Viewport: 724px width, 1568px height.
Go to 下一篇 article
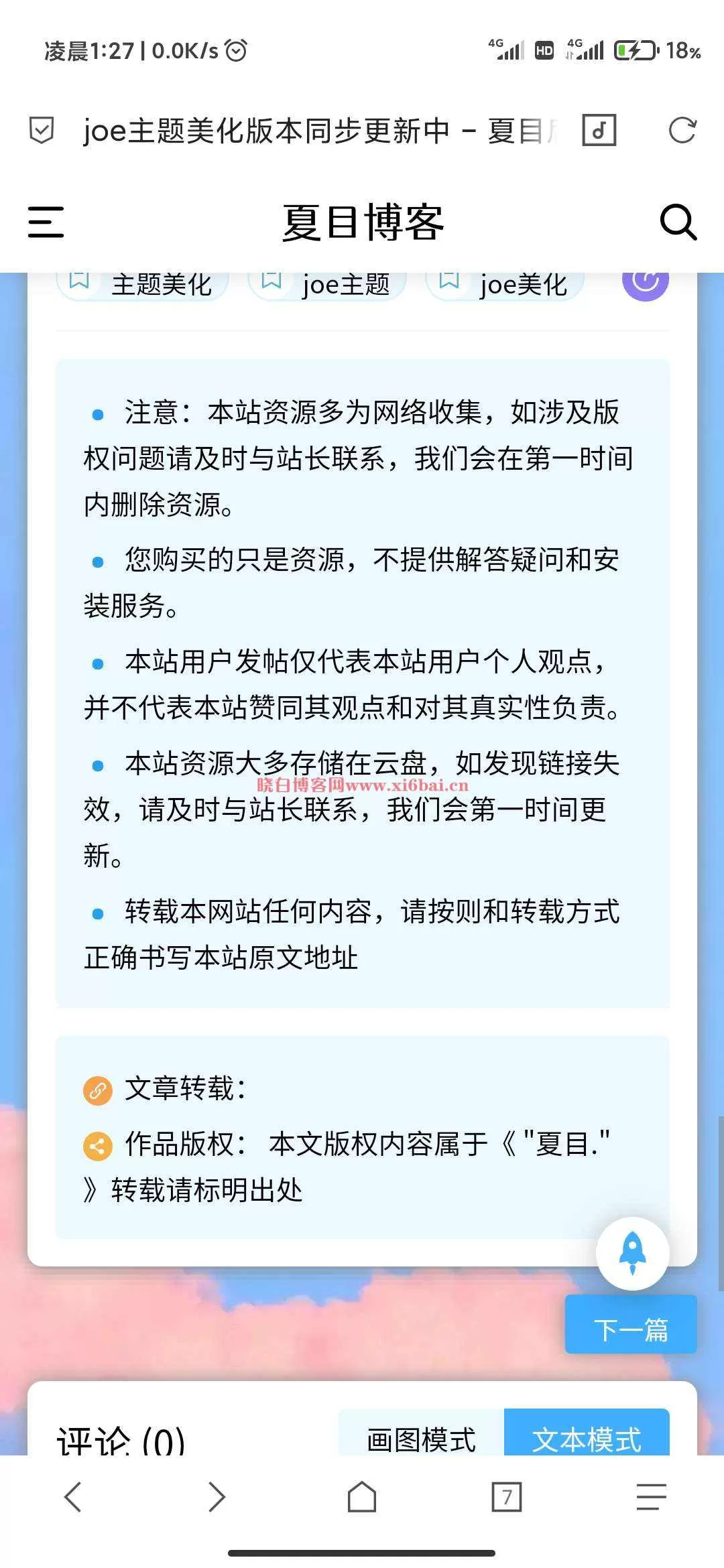631,1324
